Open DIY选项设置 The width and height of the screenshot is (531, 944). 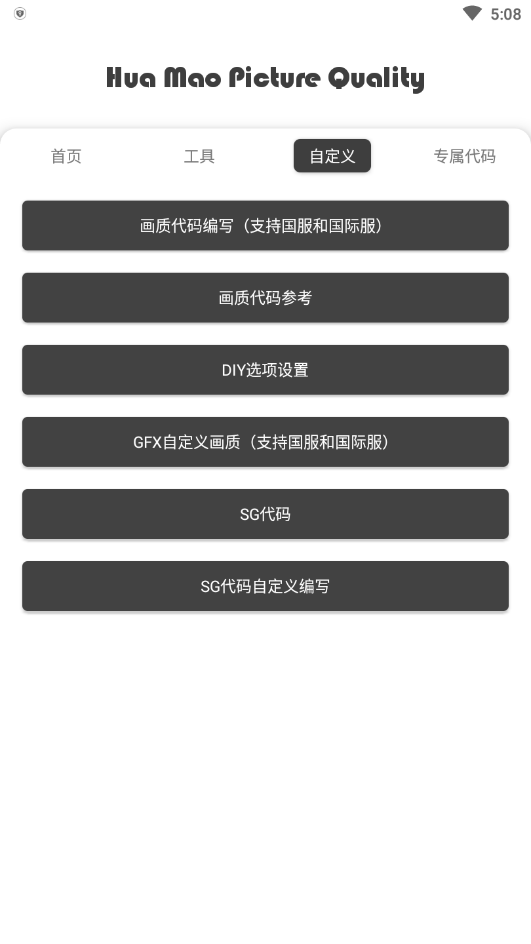tap(266, 370)
